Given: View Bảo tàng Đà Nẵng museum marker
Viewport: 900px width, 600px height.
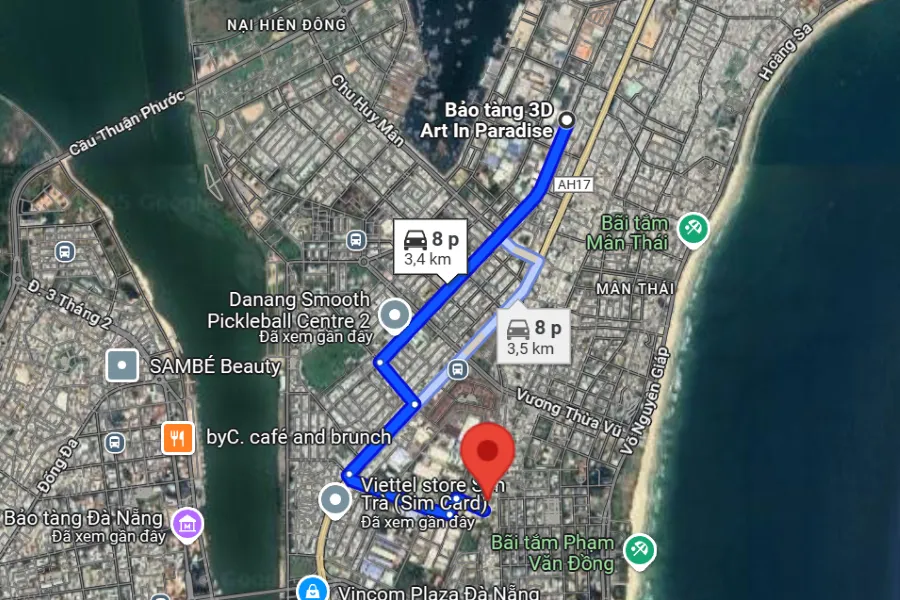Looking at the screenshot, I should 187,522.
